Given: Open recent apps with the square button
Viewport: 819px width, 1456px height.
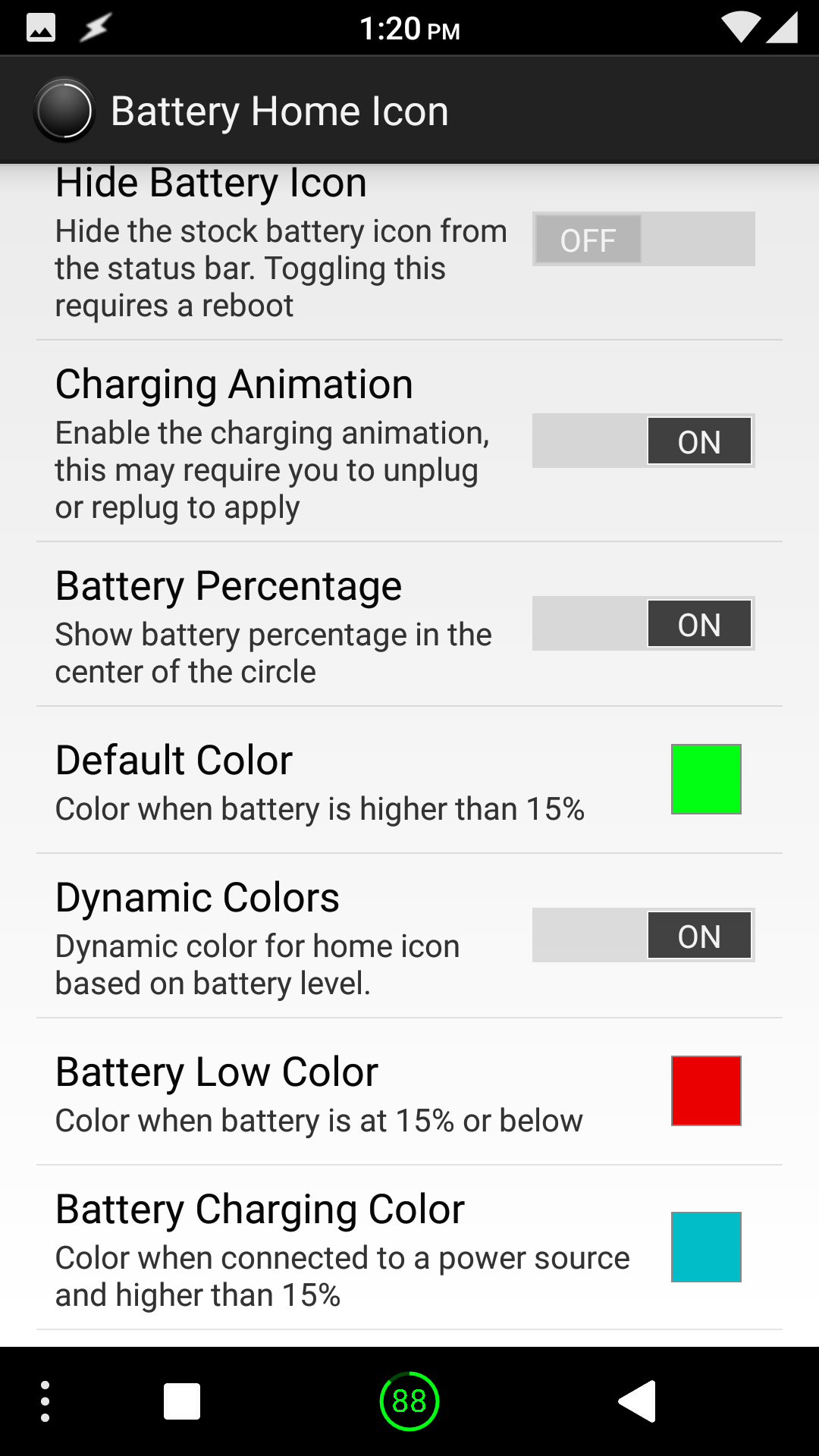Looking at the screenshot, I should coord(182,1401).
